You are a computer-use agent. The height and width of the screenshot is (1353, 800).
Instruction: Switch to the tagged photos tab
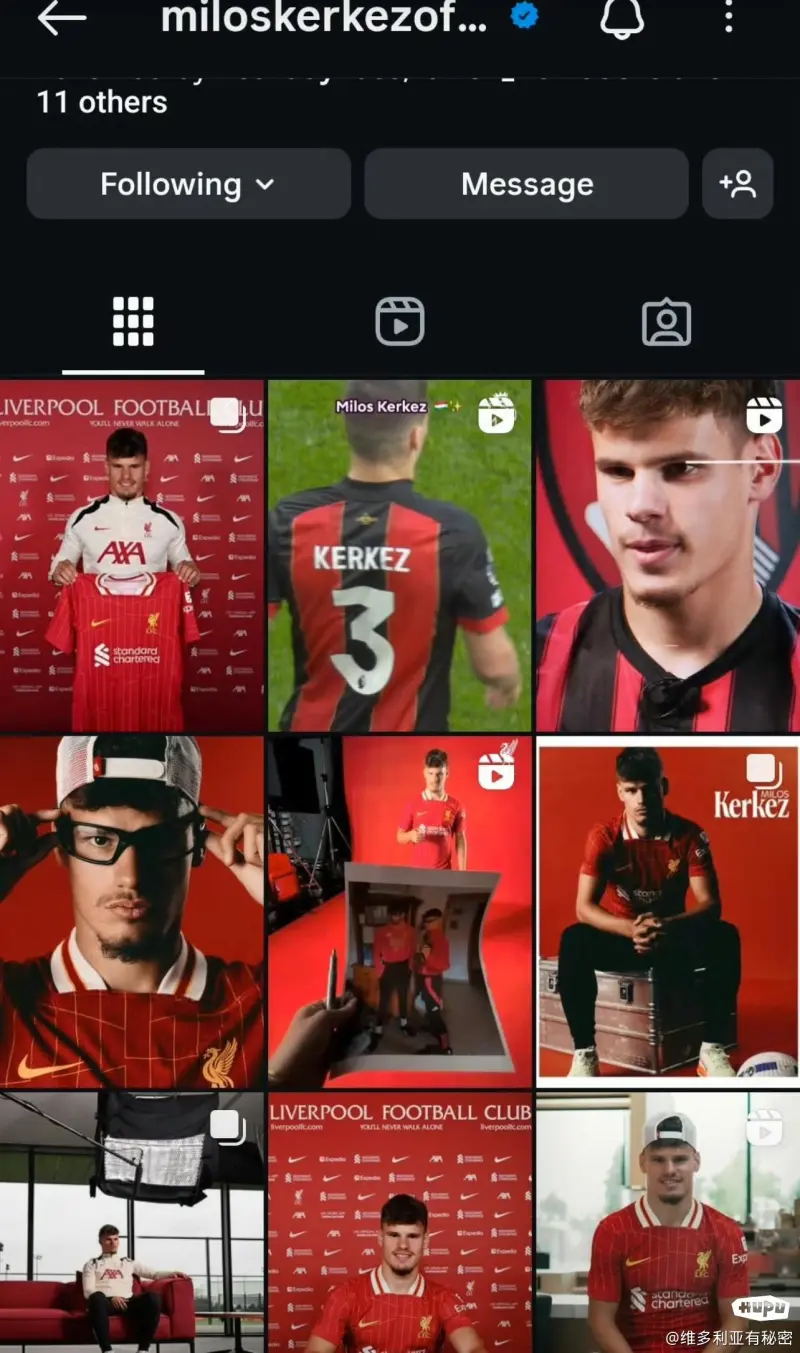click(666, 322)
